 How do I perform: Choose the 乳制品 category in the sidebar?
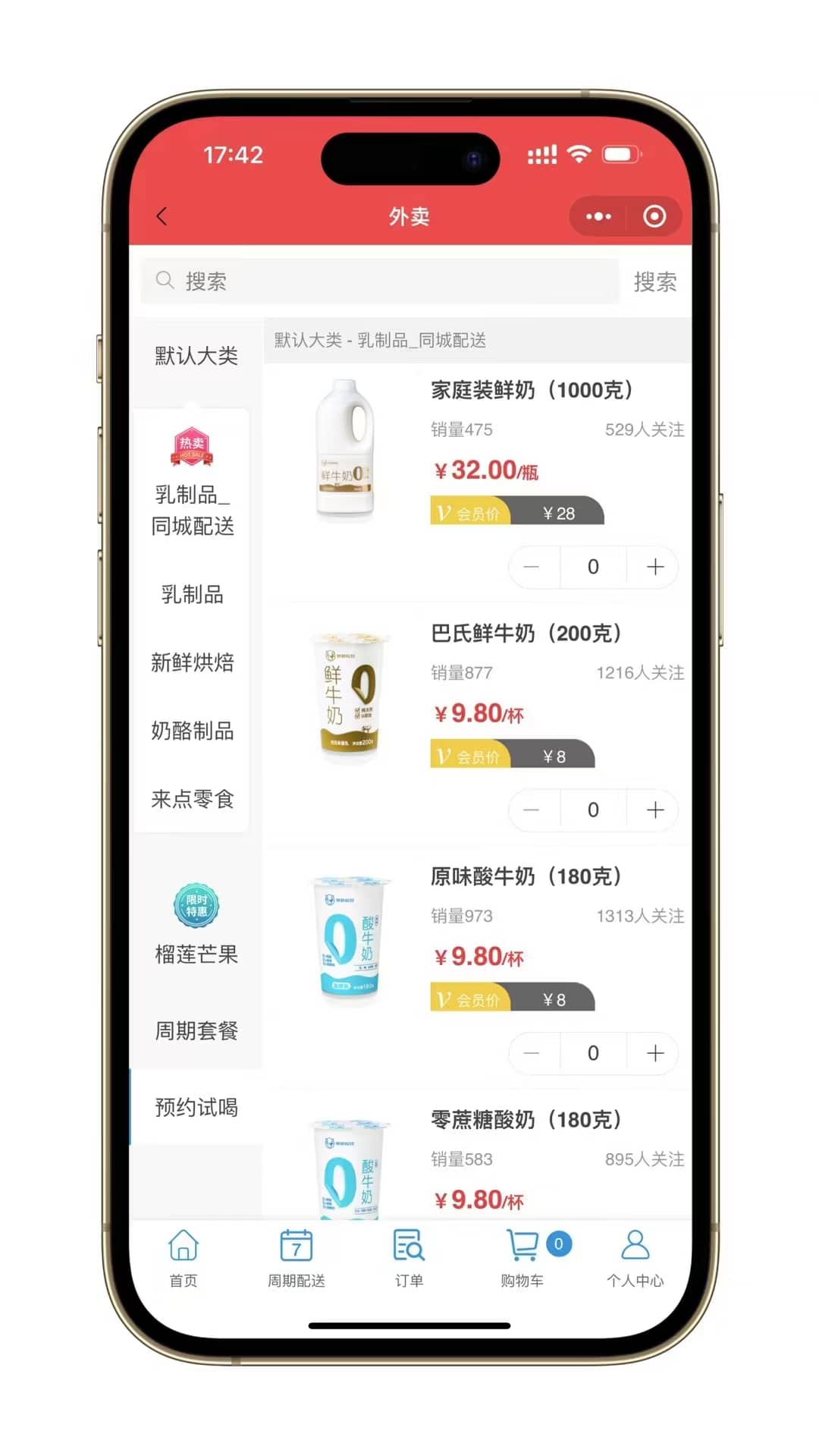[192, 594]
